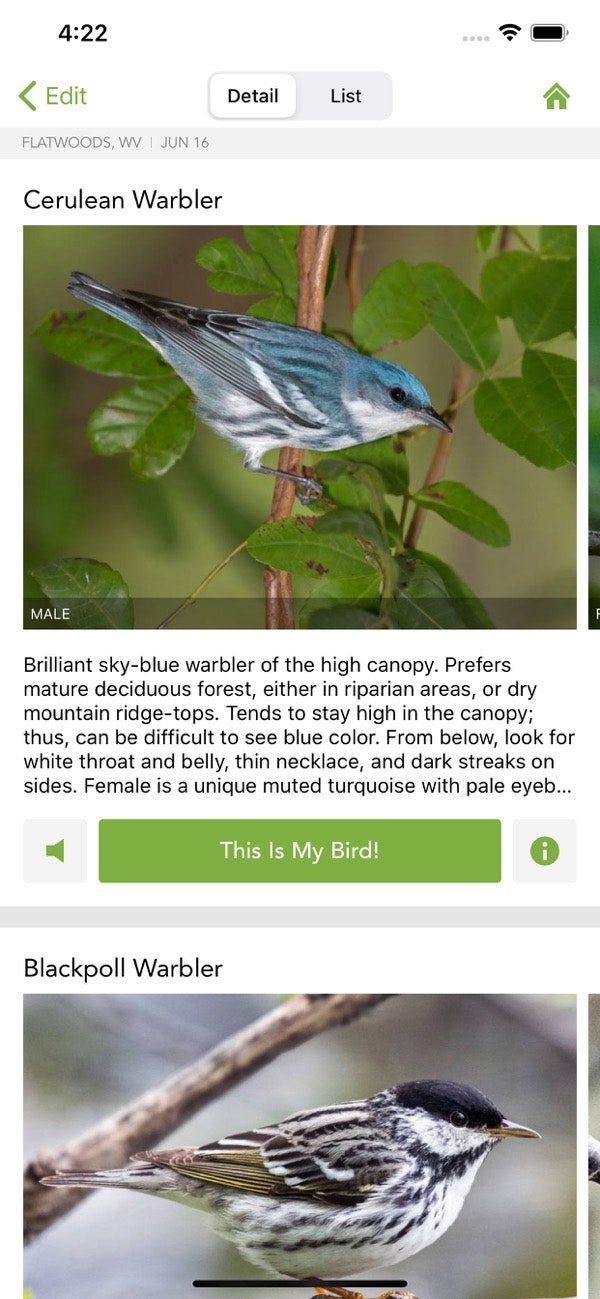Confirm This Is My Bird for Cerulean Warbler
Image resolution: width=600 pixels, height=1299 pixels.
[299, 851]
